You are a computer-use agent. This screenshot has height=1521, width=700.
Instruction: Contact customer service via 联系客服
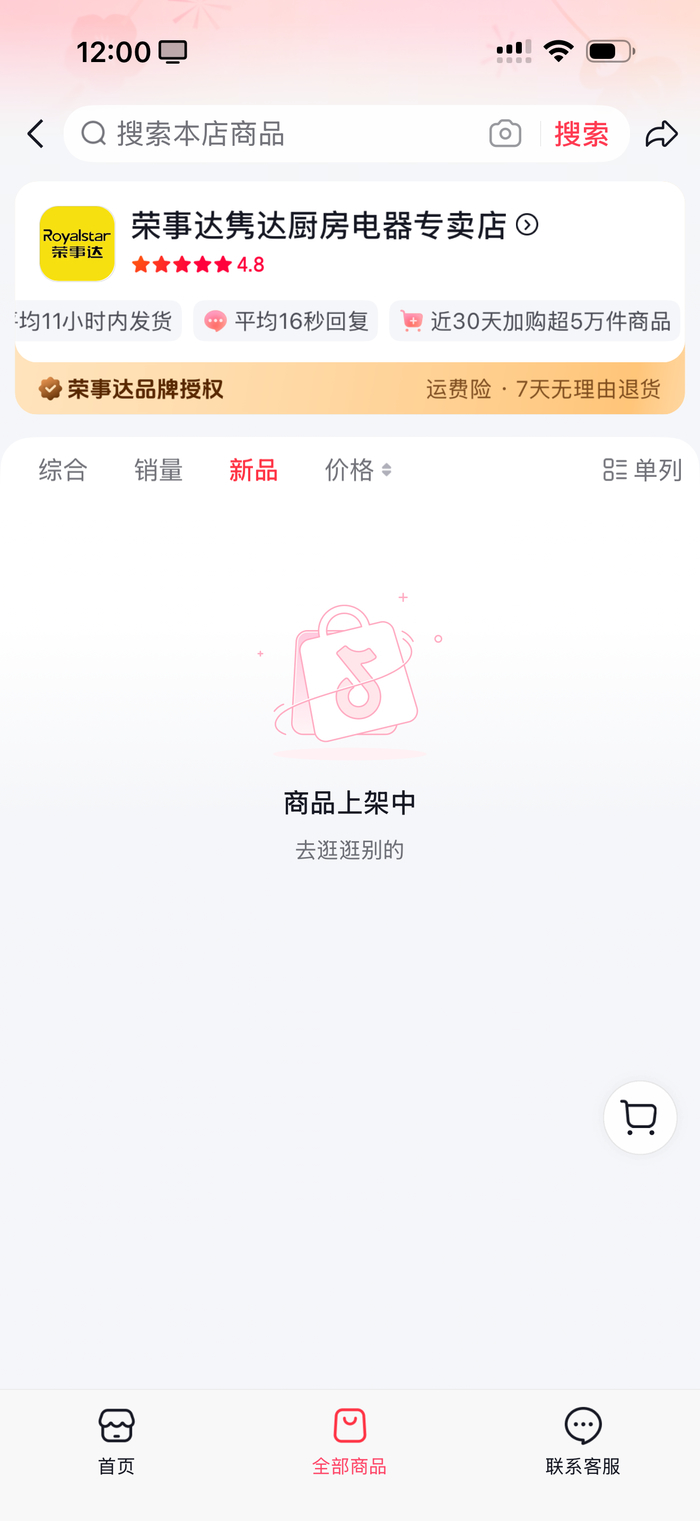583,1441
